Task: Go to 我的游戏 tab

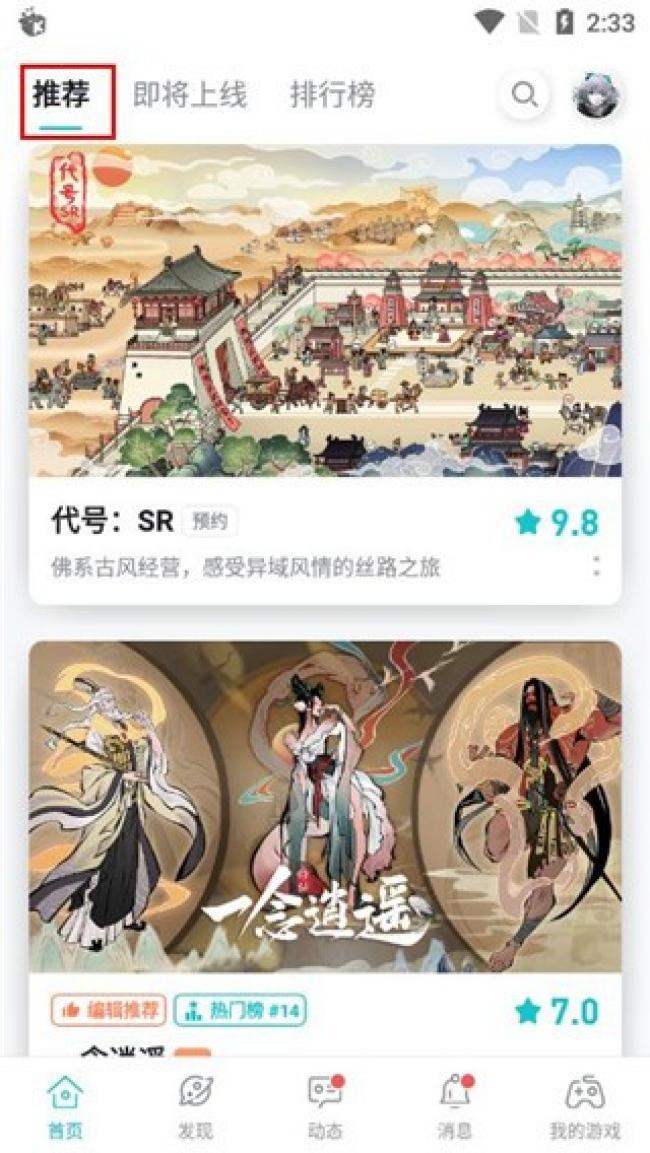Action: 584,1107
